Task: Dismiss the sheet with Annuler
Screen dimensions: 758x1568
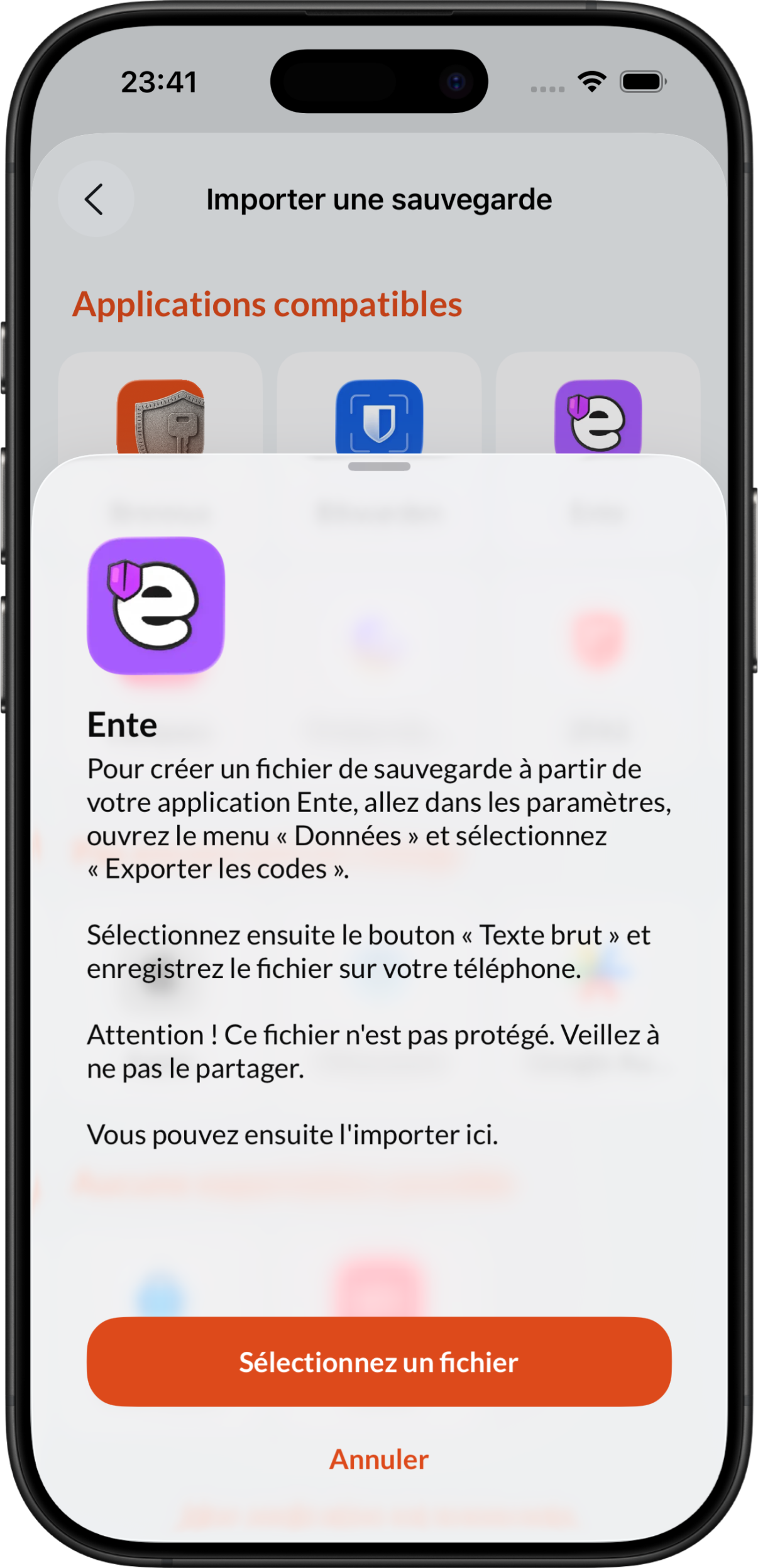Action: (379, 1459)
